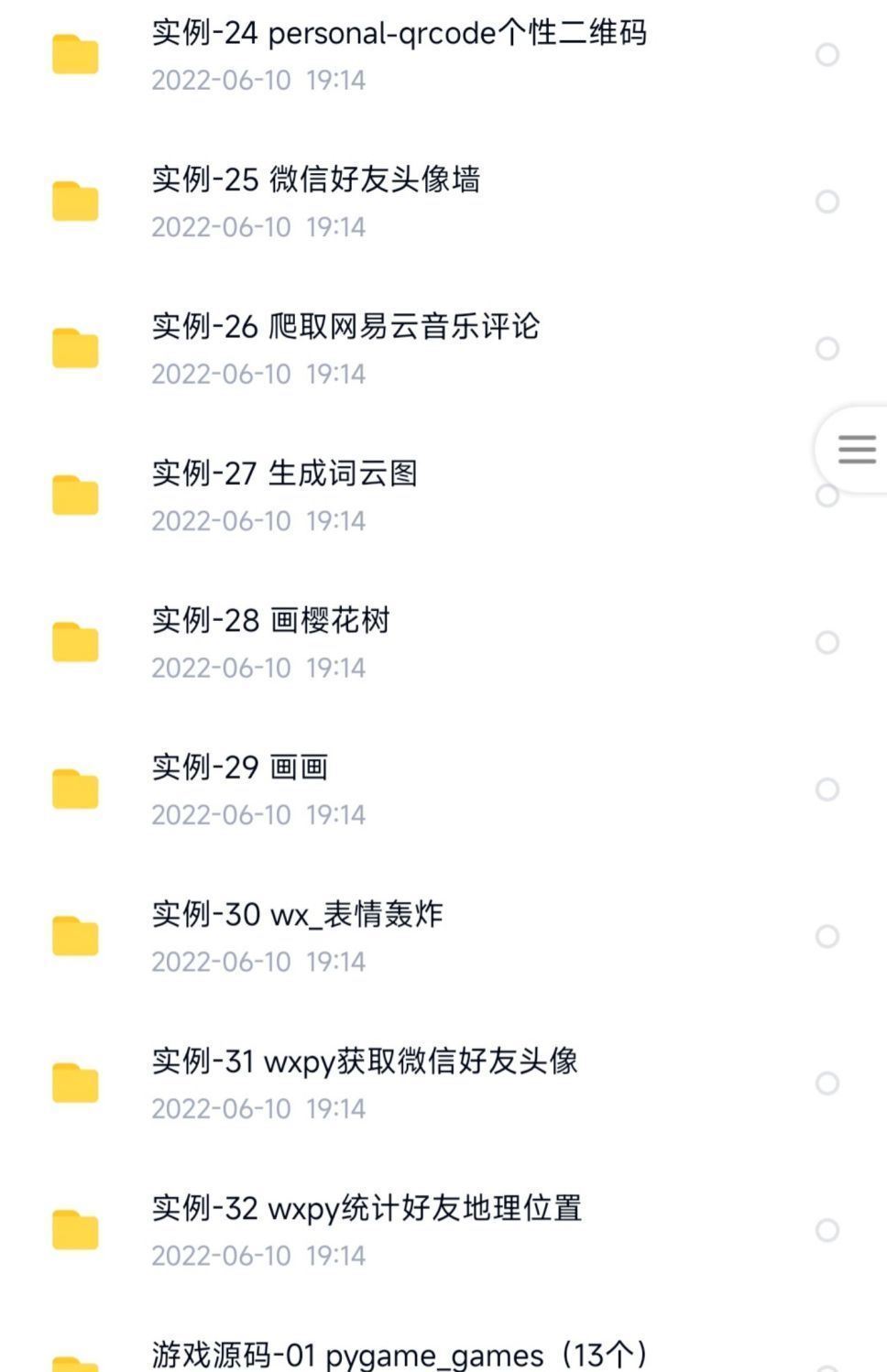Image resolution: width=887 pixels, height=1372 pixels.
Task: Open the 实例-25 微信好友头像墙 folder
Action: 315,180
